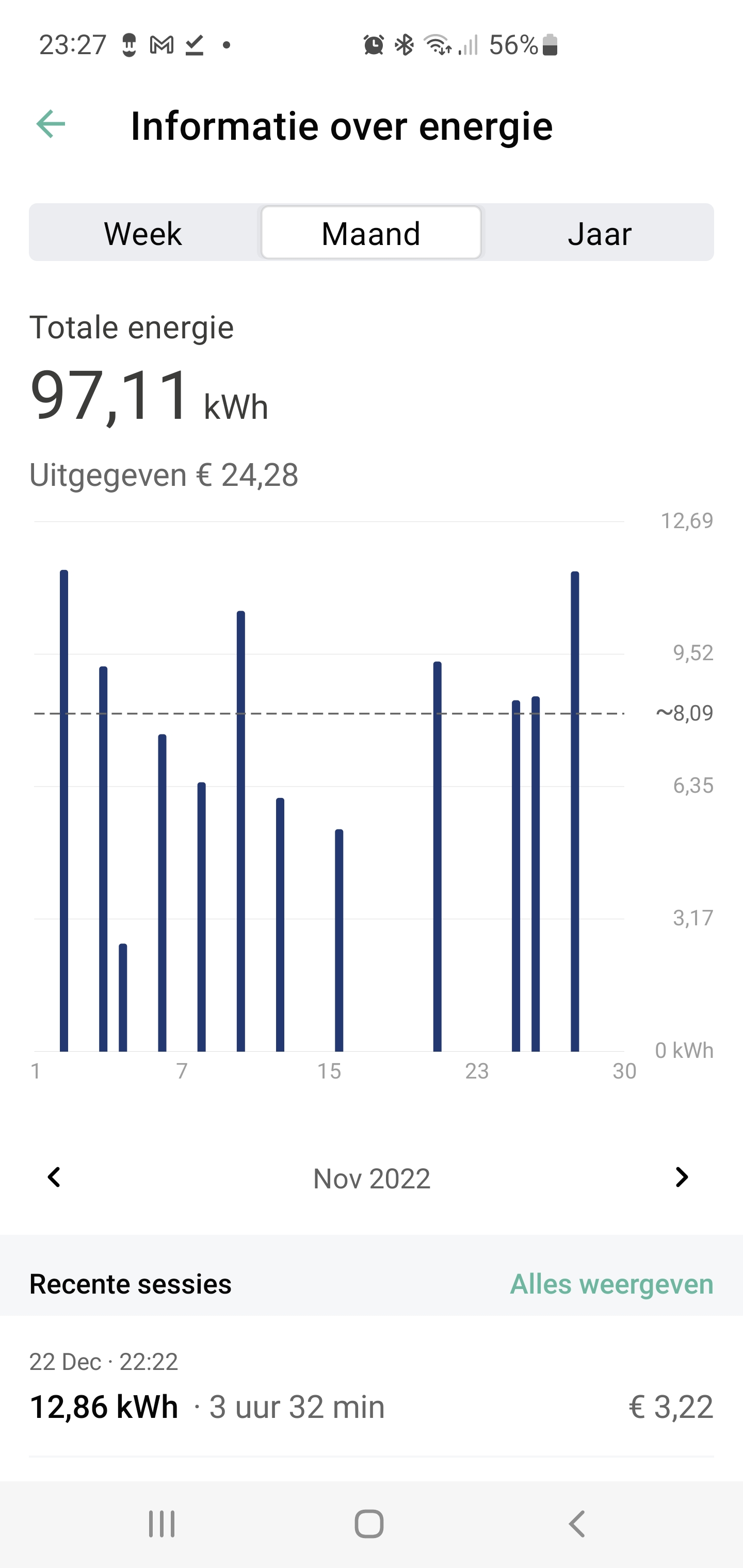Open Alles weergeven for recent sessions
The image size is (743, 1568).
click(x=611, y=1284)
